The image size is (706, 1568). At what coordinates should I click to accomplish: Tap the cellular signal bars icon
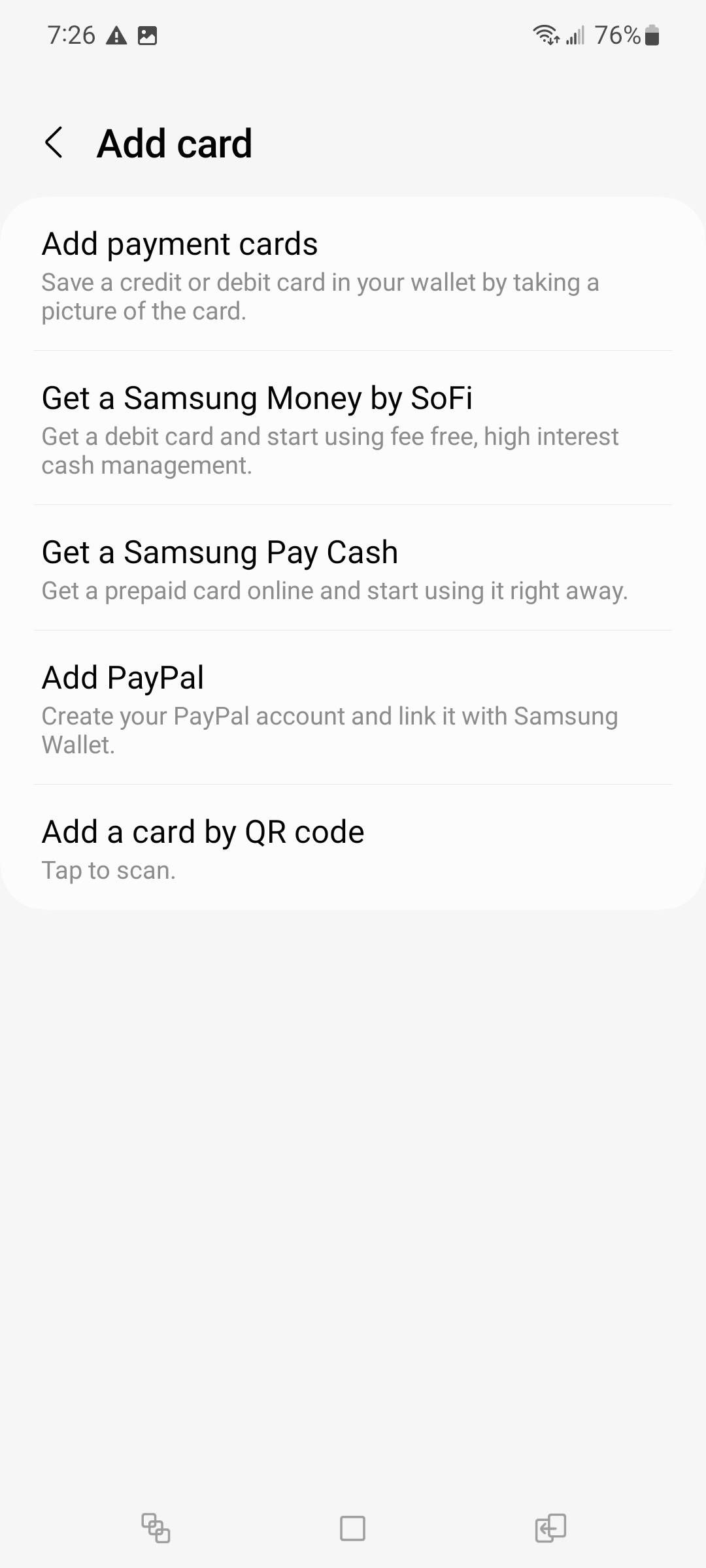(x=574, y=35)
